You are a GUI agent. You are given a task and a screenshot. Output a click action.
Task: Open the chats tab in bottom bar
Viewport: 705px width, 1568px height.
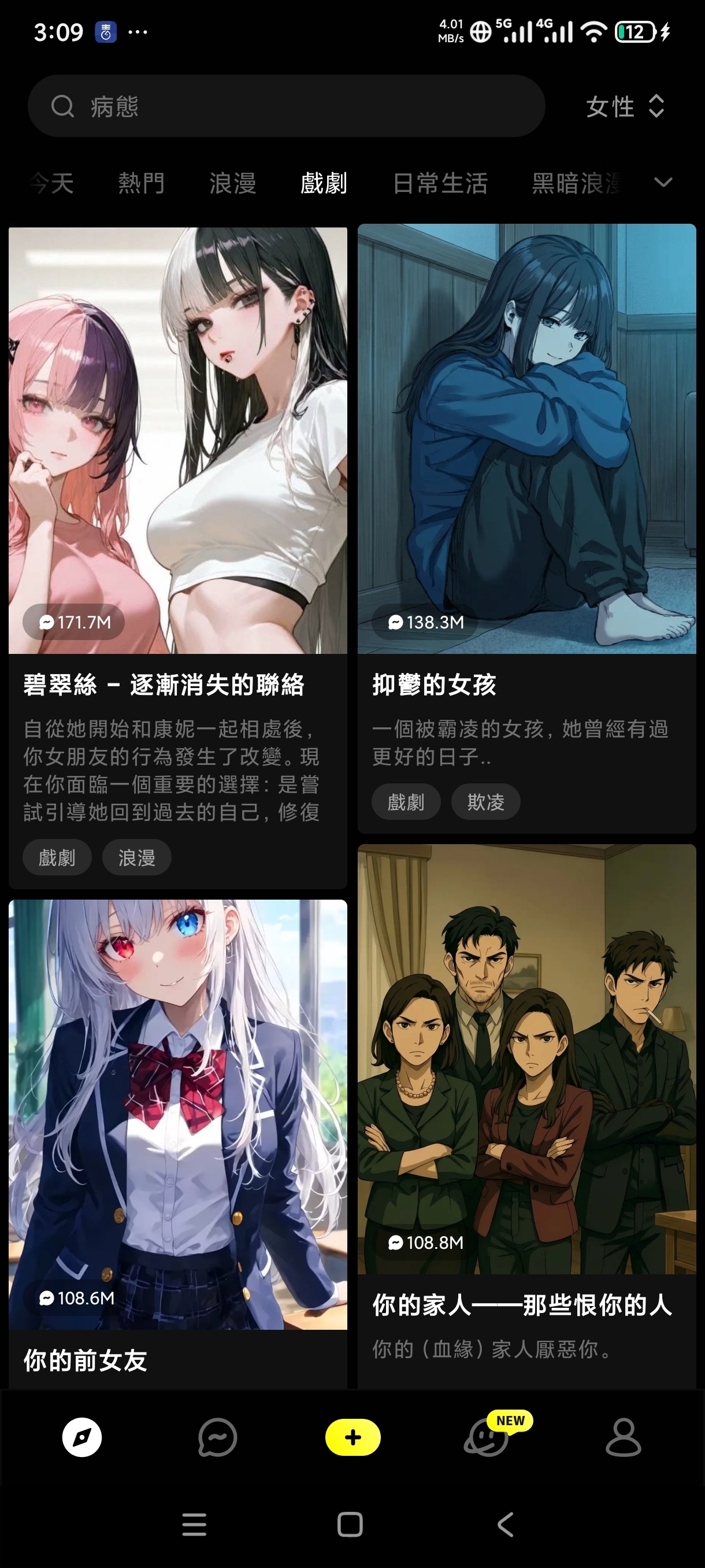pos(217,1437)
